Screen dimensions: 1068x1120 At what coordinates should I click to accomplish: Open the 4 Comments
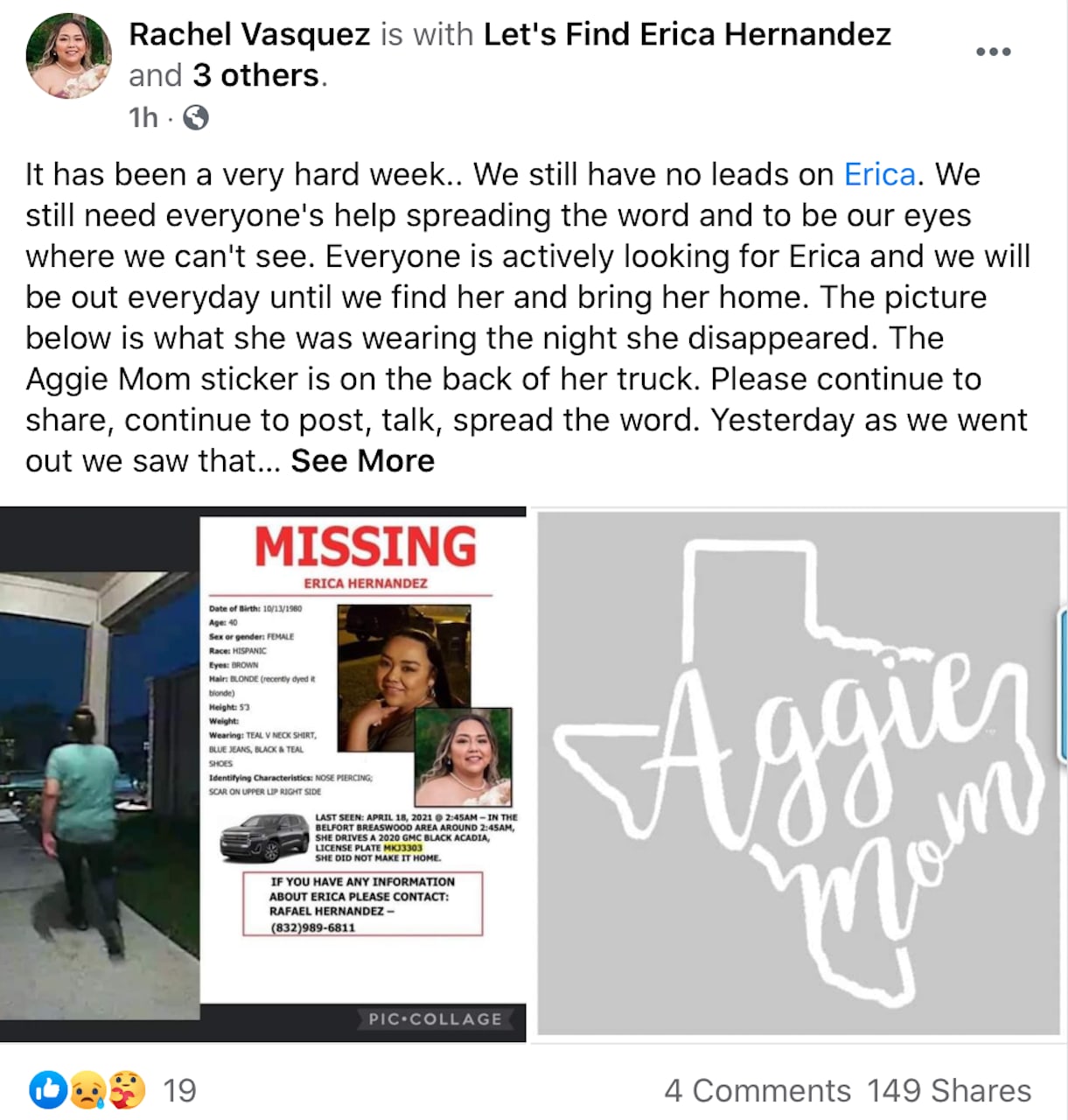tap(757, 1091)
